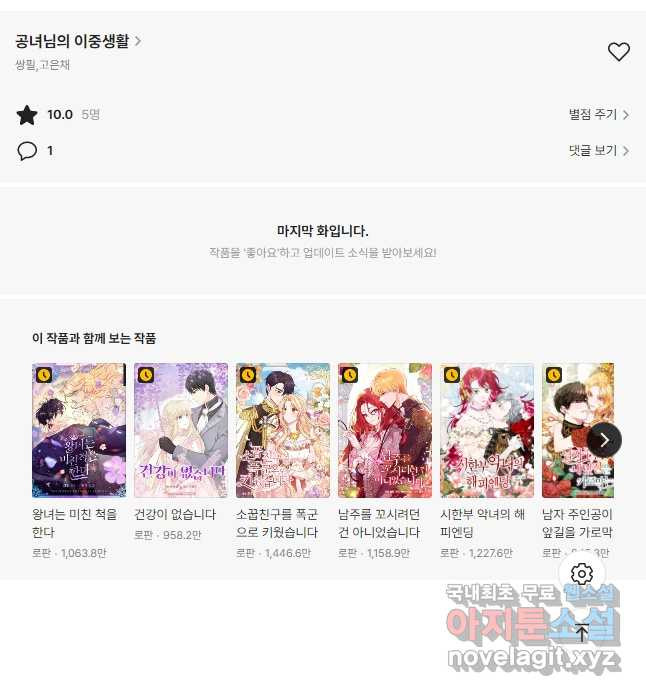Tap 별점 주기 to rate
Viewport: 646px width, 696px height.
coord(598,115)
